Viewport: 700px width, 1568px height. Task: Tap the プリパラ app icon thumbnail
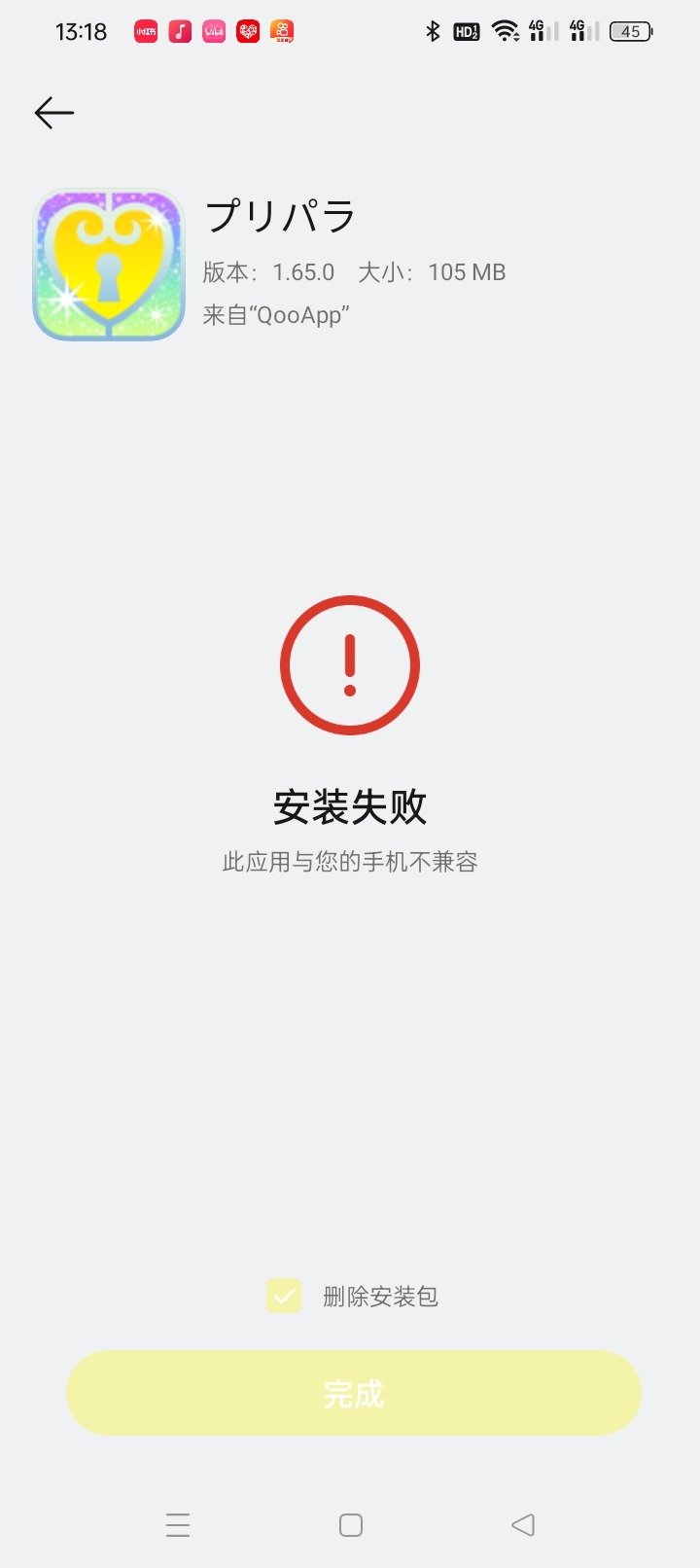coord(109,264)
